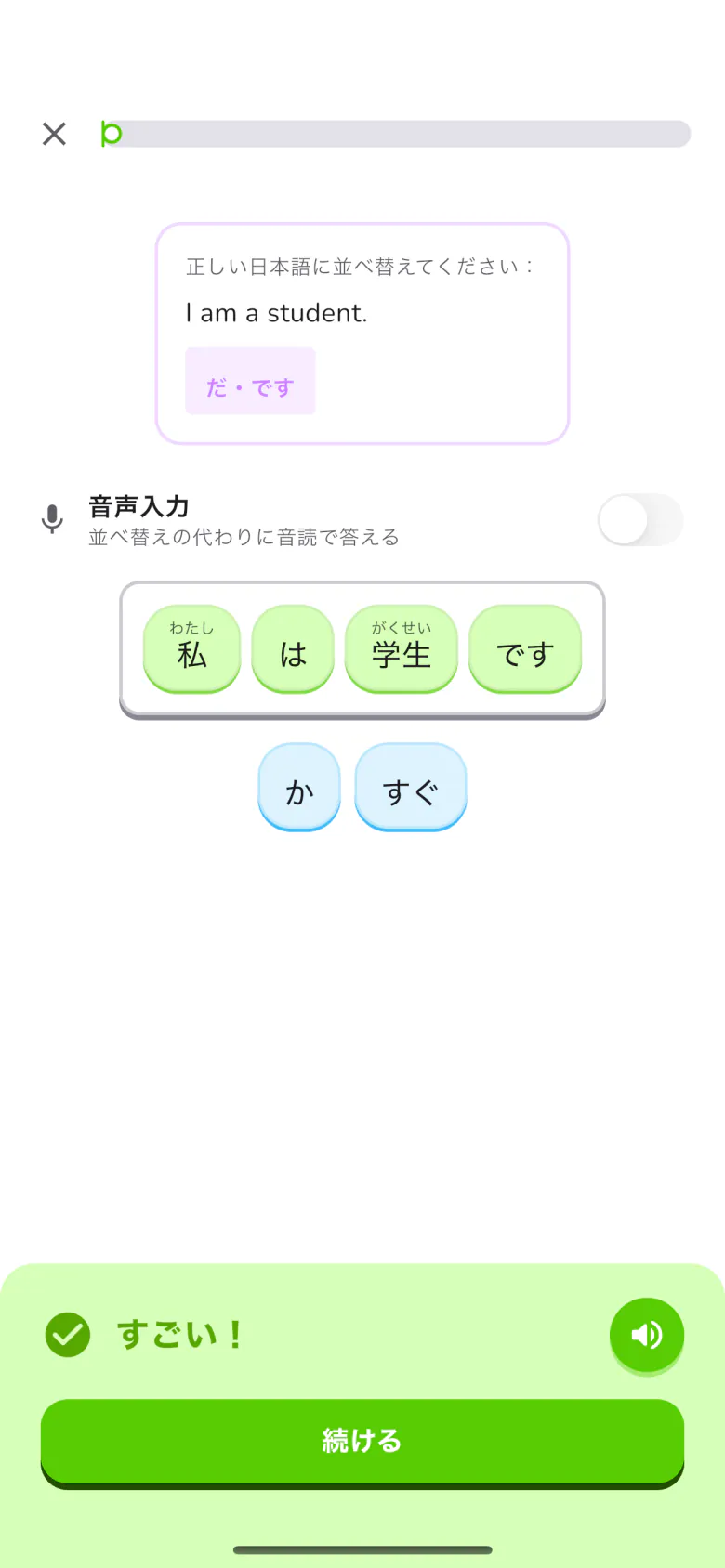The height and width of the screenshot is (1568, 725).
Task: Enable the 音声入力 voice input switch
Action: (640, 520)
